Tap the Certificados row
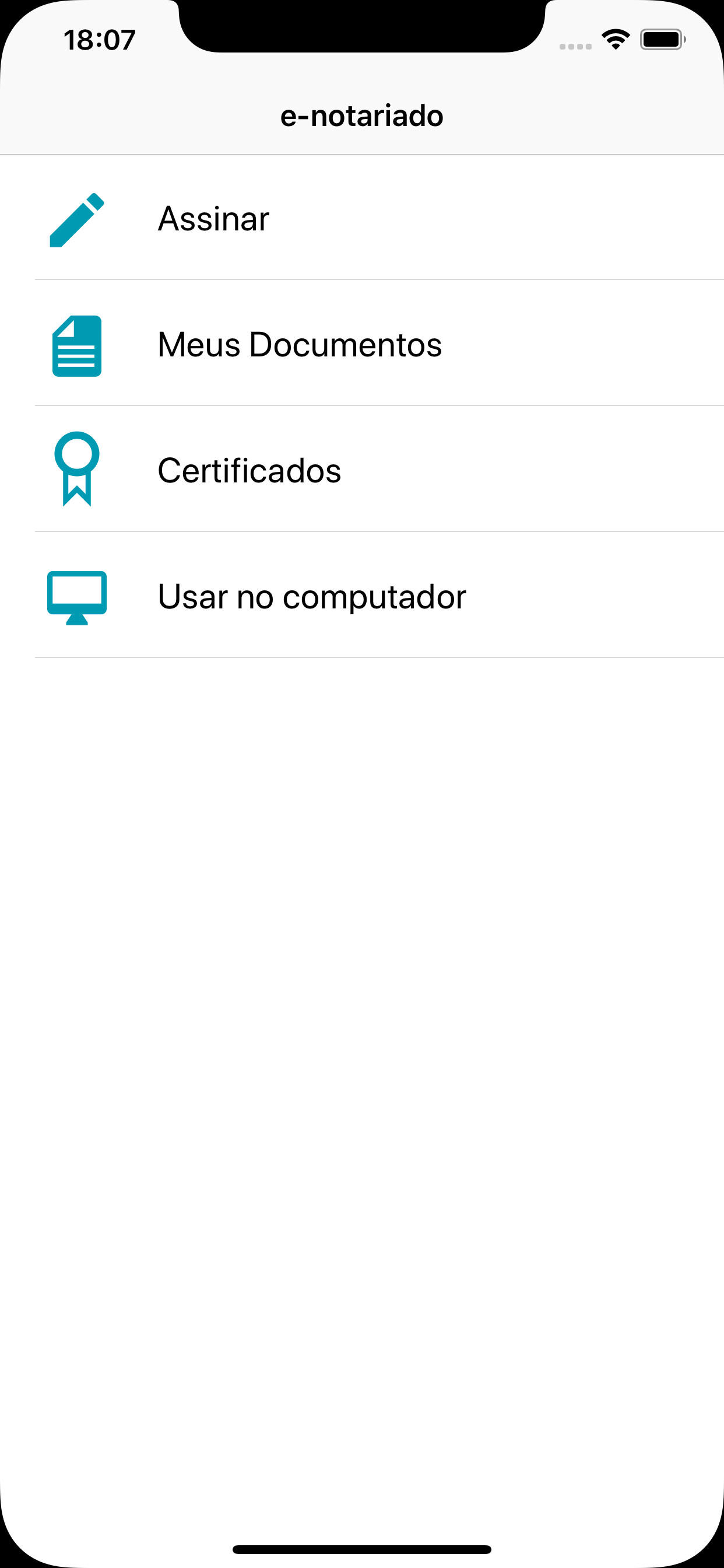724x1568 pixels. click(362, 471)
